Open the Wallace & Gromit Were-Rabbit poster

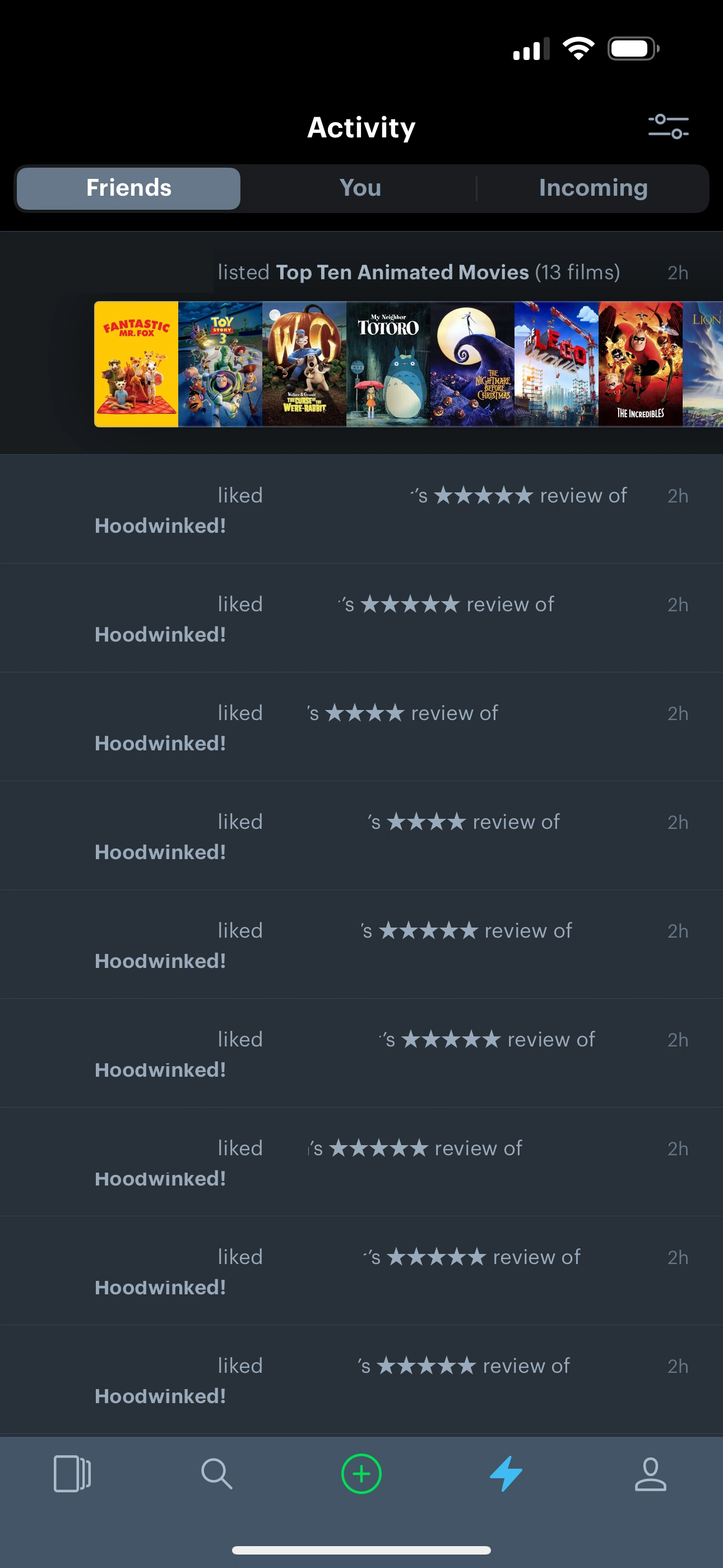click(304, 364)
